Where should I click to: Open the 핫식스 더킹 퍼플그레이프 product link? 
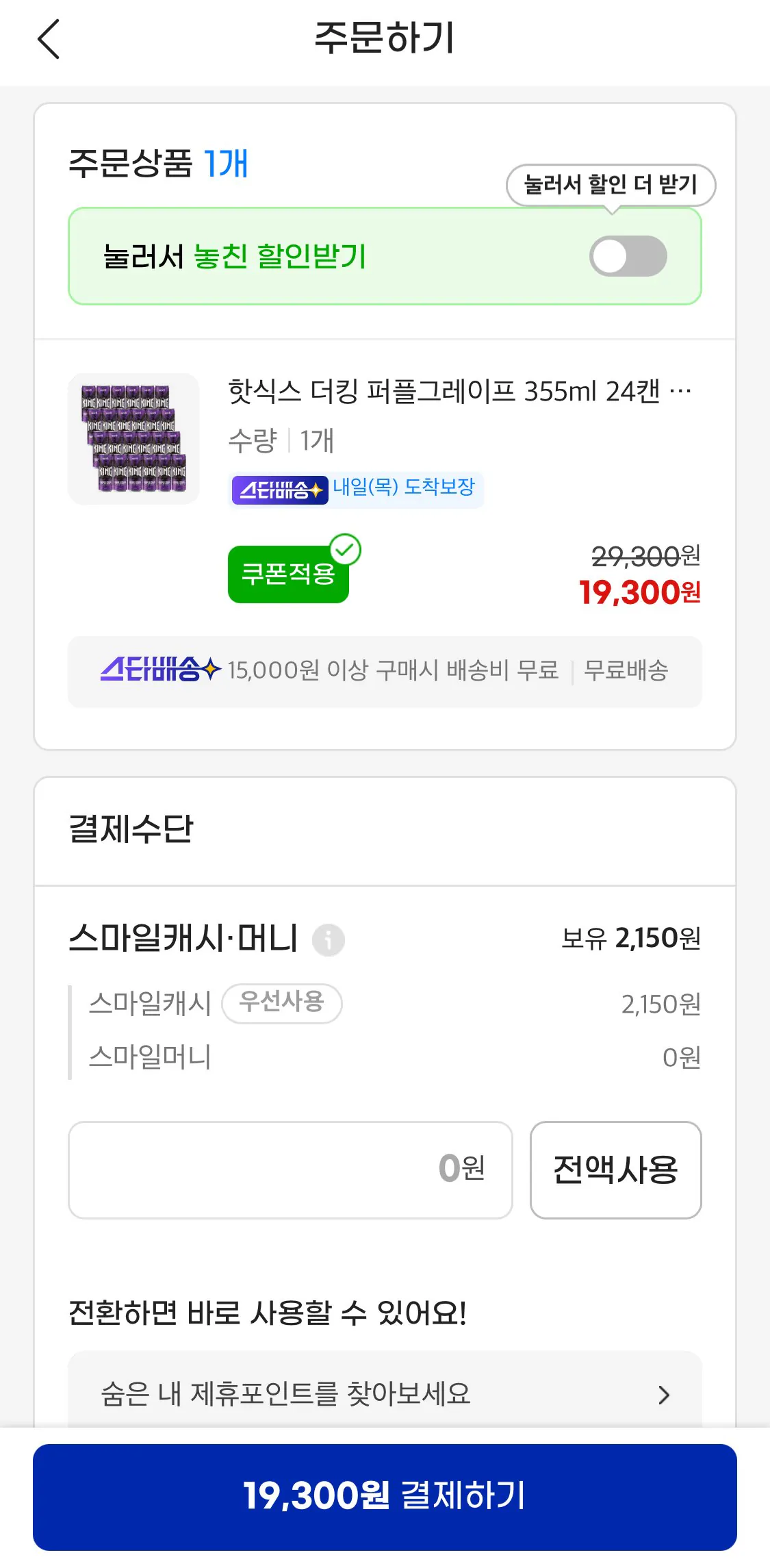pos(459,390)
